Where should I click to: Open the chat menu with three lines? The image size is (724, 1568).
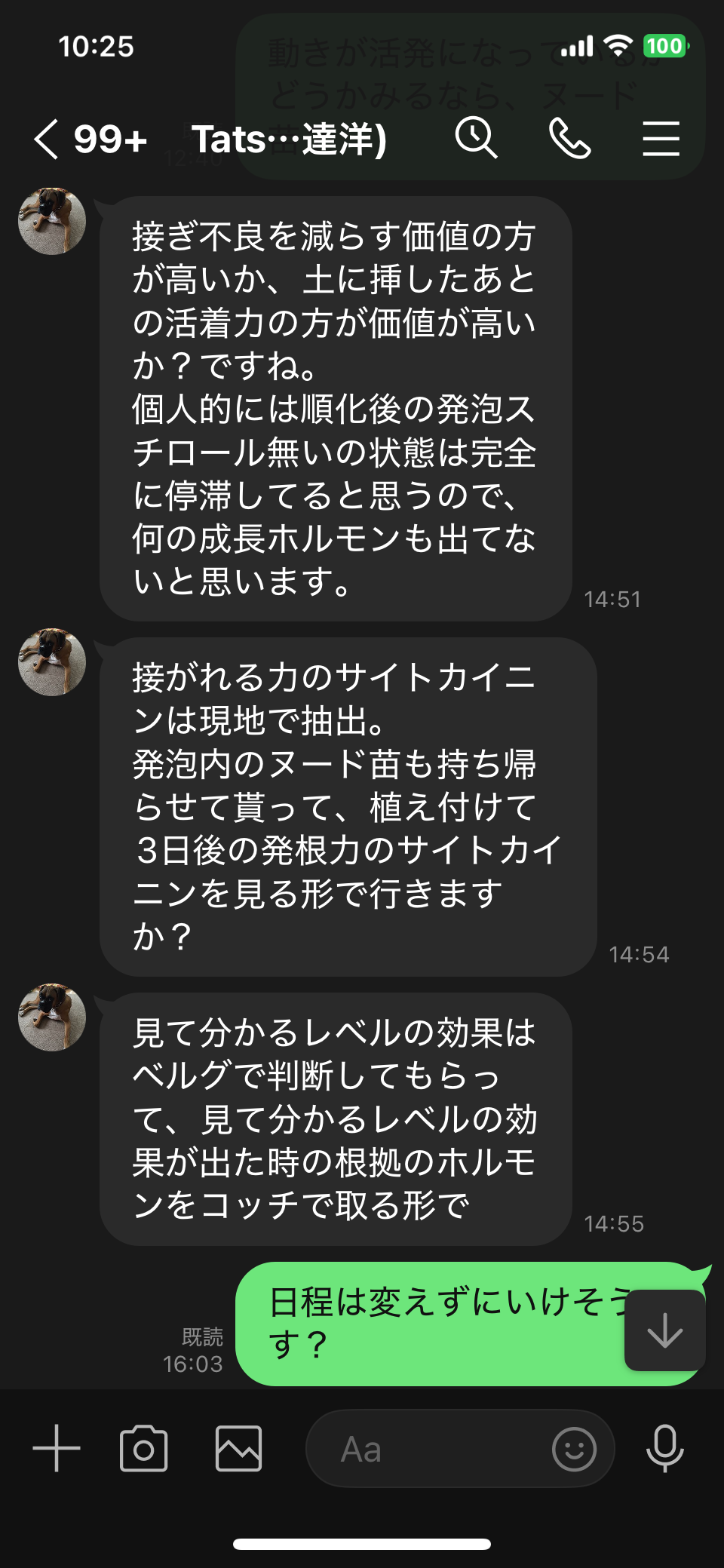click(661, 139)
